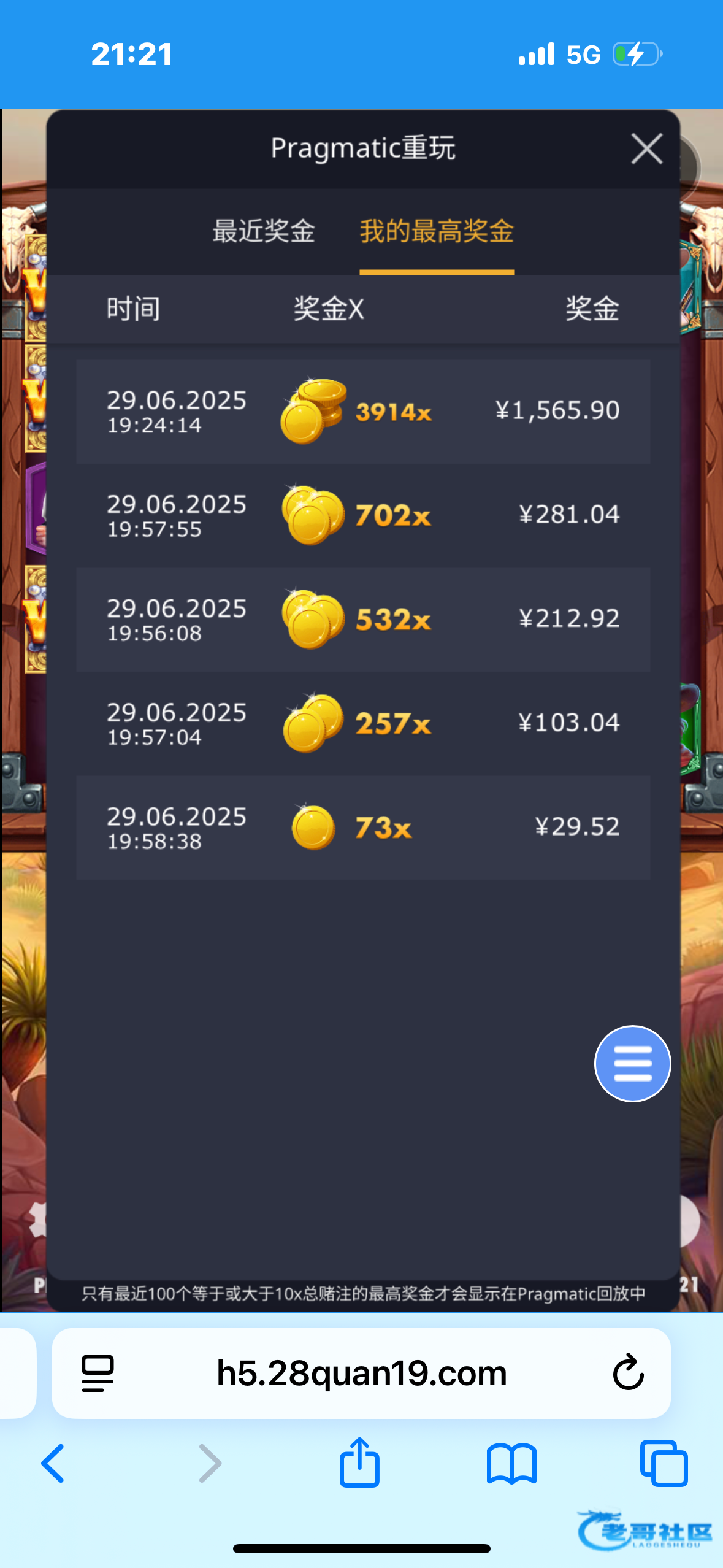
Task: Open the blue floating menu button
Action: click(632, 1063)
